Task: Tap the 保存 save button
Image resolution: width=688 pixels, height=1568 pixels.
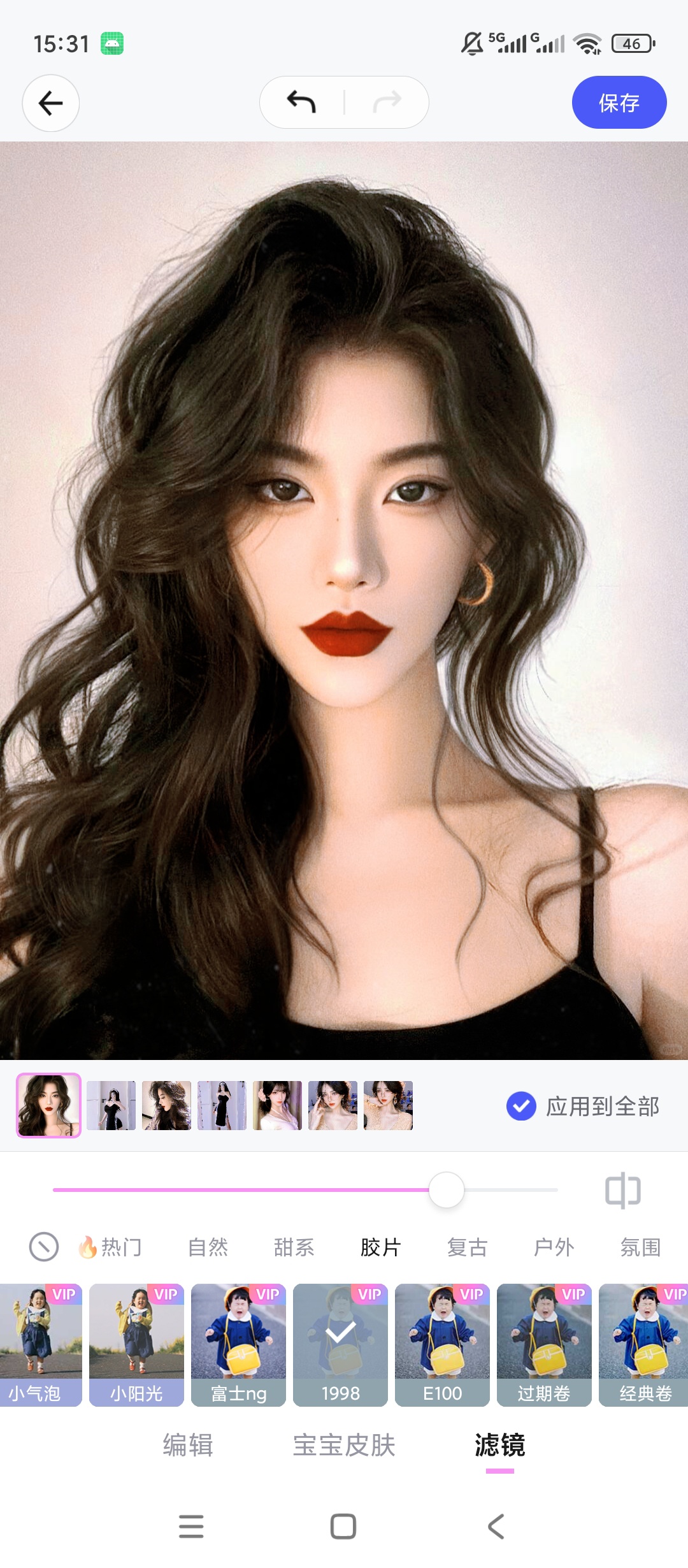Action: (x=619, y=103)
